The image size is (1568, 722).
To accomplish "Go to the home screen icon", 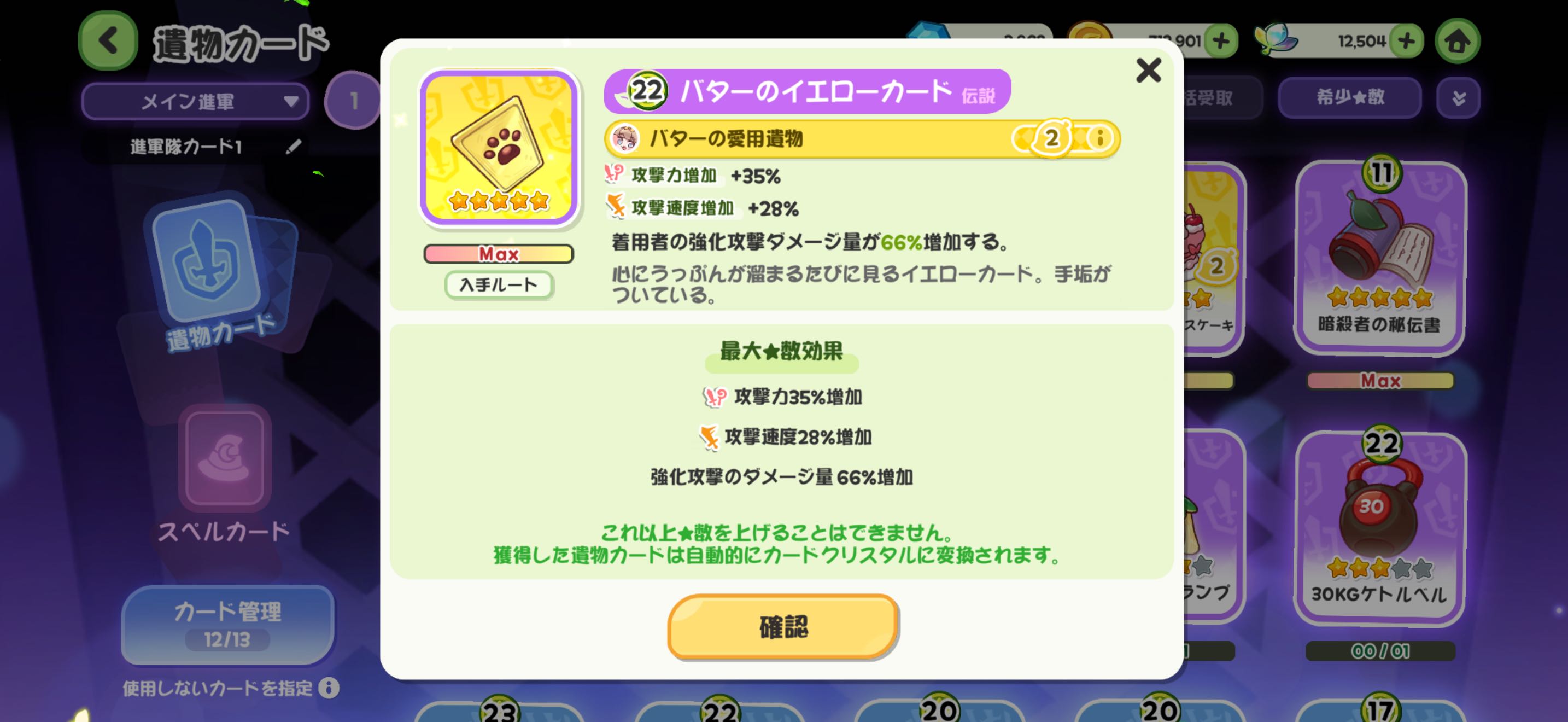I will (1457, 42).
